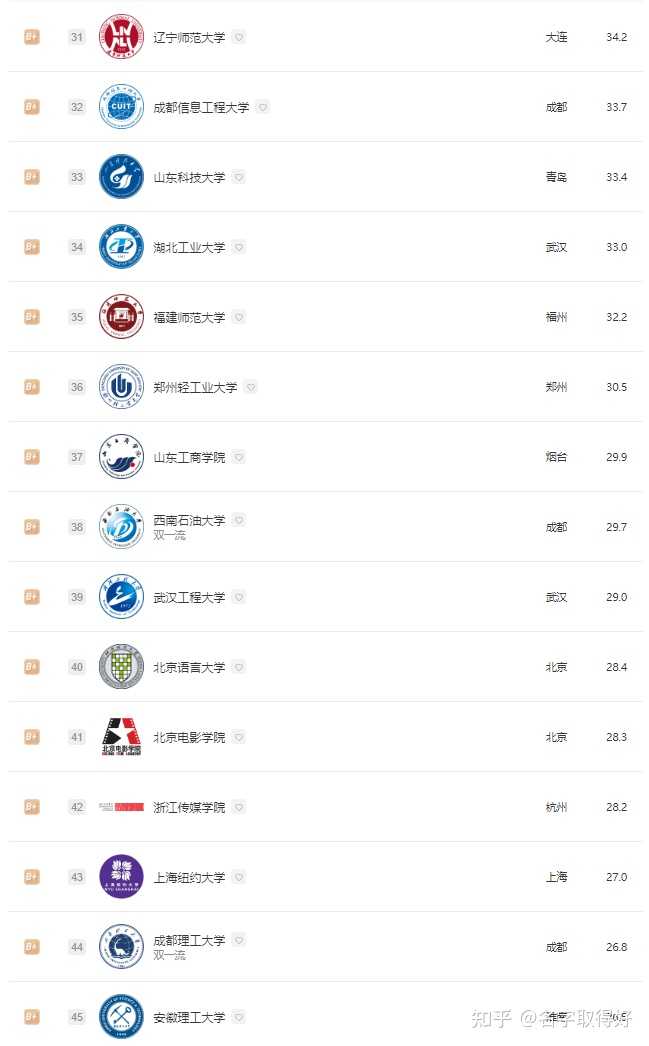Tap the heart icon beside 湖北工业大学

239,247
